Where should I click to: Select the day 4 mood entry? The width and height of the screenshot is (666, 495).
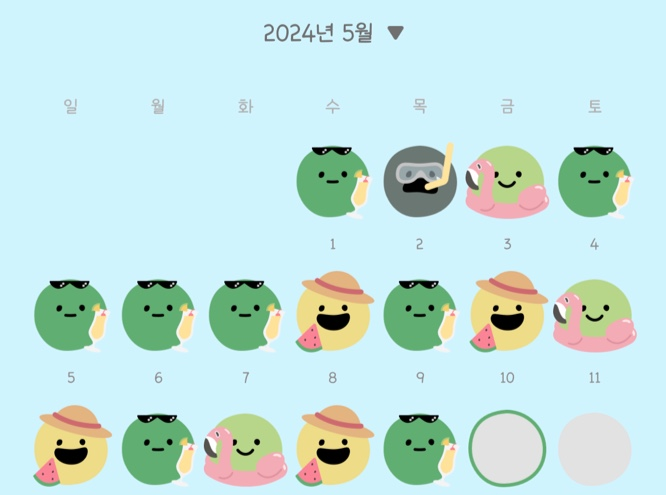point(594,181)
